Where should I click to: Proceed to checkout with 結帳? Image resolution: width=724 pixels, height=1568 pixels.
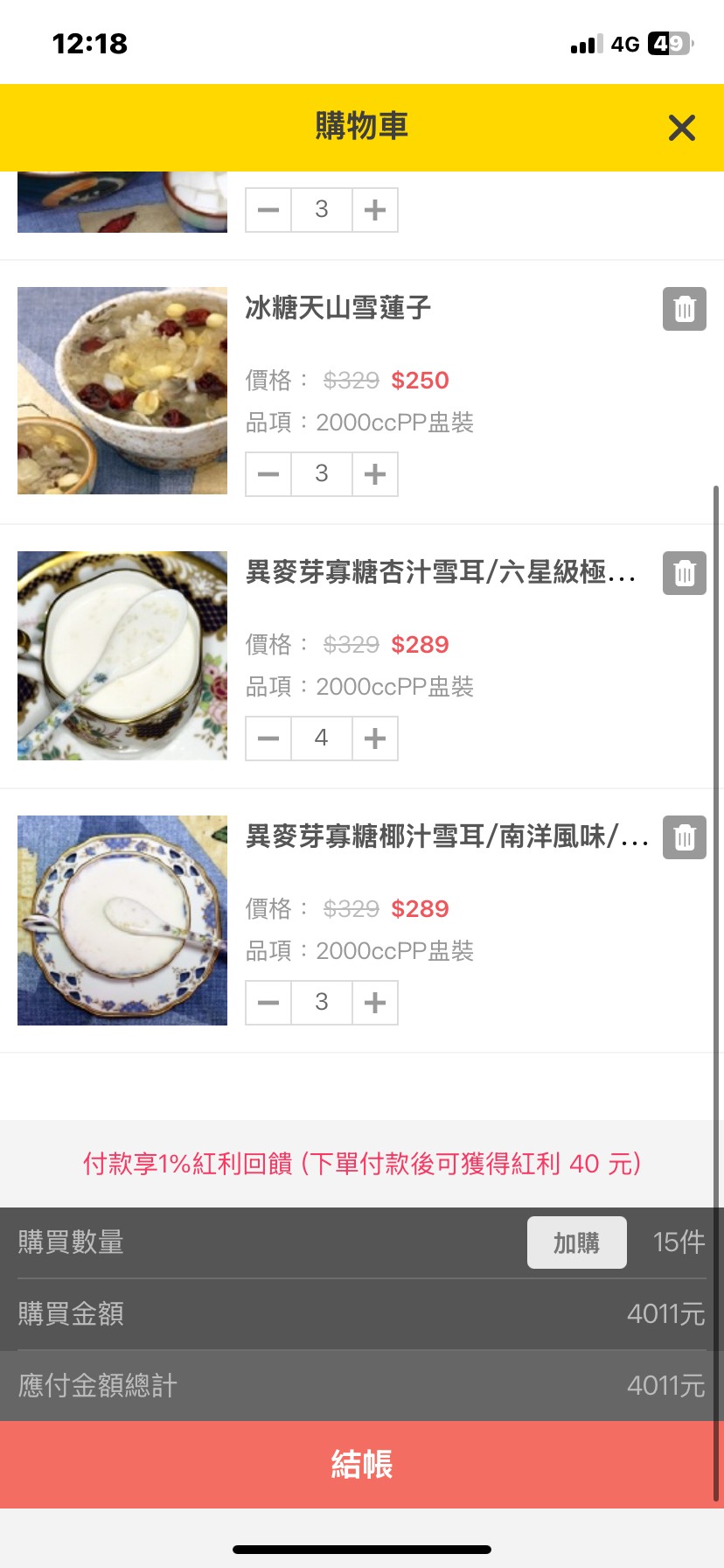pos(362,1465)
